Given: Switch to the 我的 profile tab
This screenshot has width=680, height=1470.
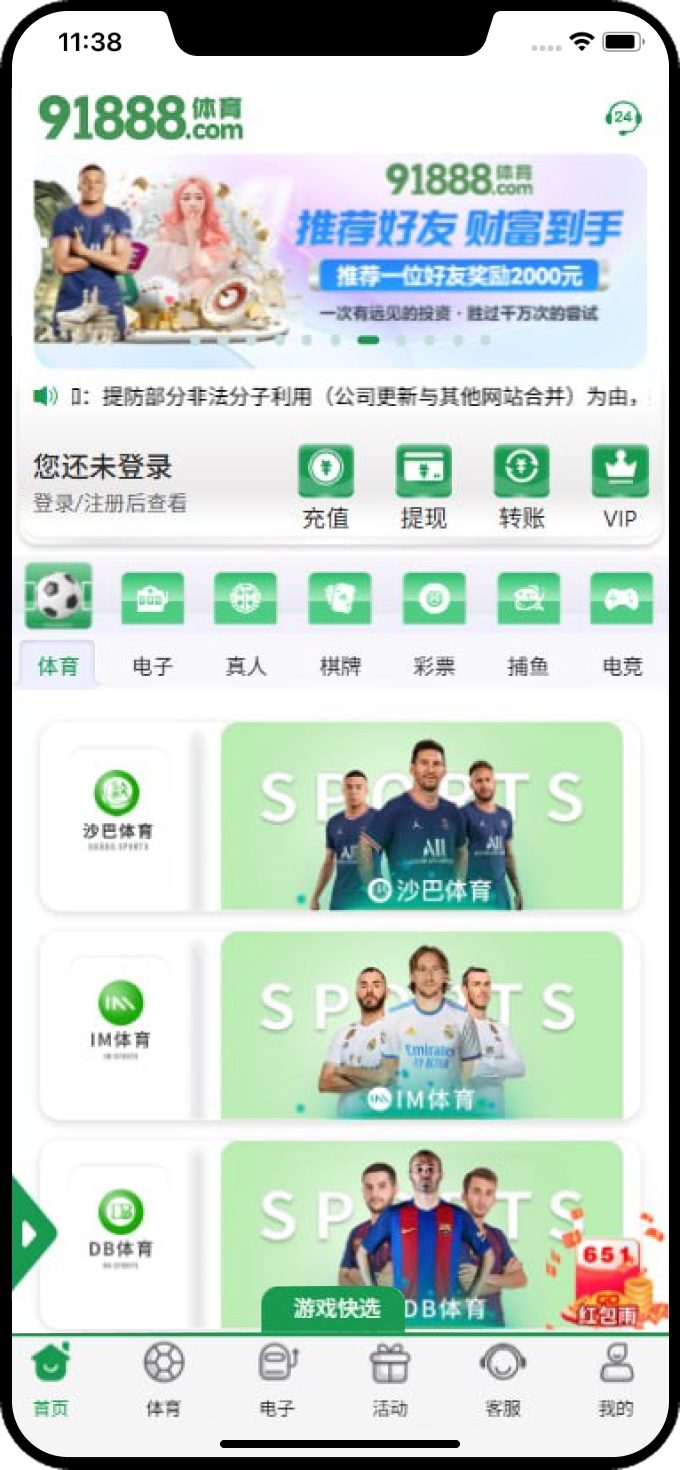Looking at the screenshot, I should pyautogui.click(x=616, y=1380).
